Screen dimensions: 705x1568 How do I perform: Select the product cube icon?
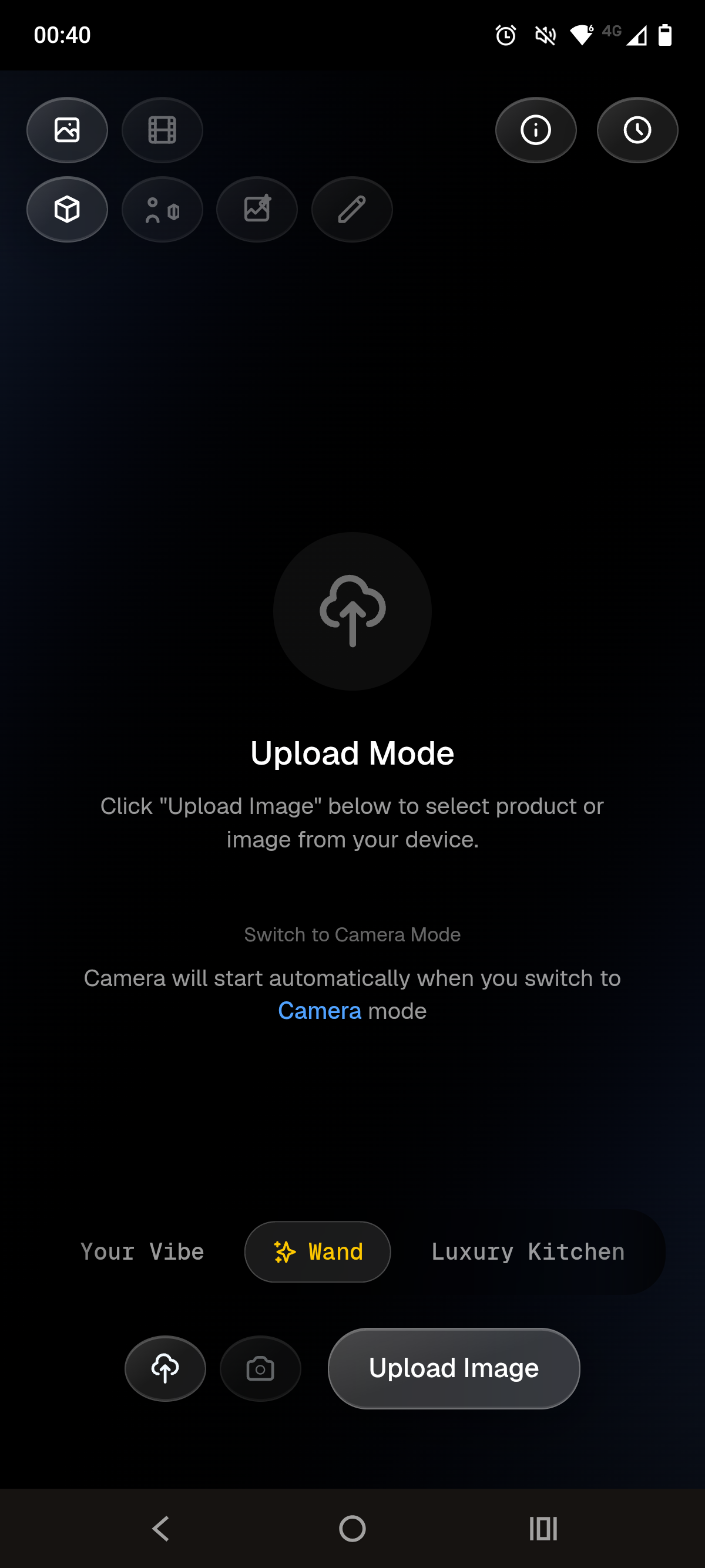(67, 210)
